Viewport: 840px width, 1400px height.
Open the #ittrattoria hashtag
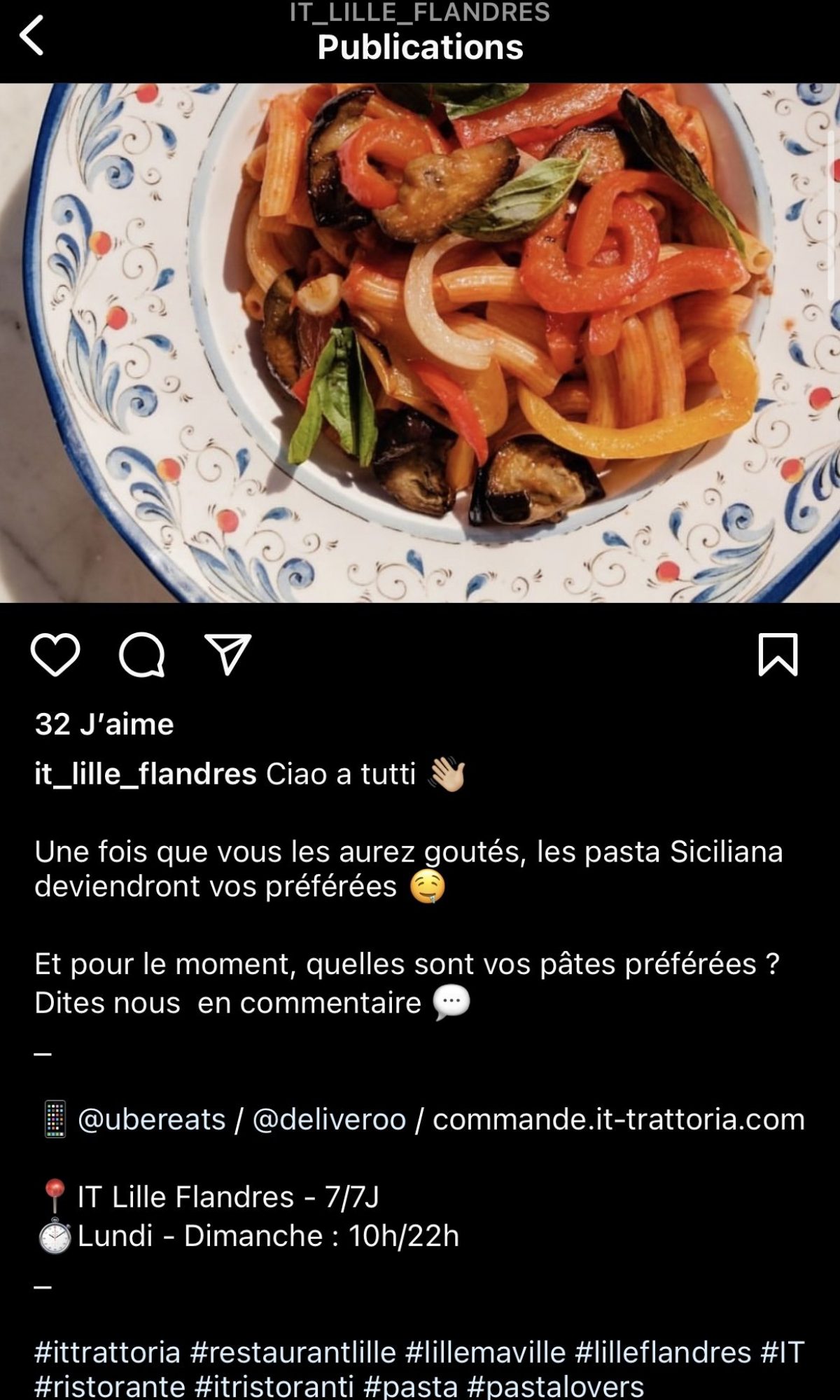(107, 1352)
